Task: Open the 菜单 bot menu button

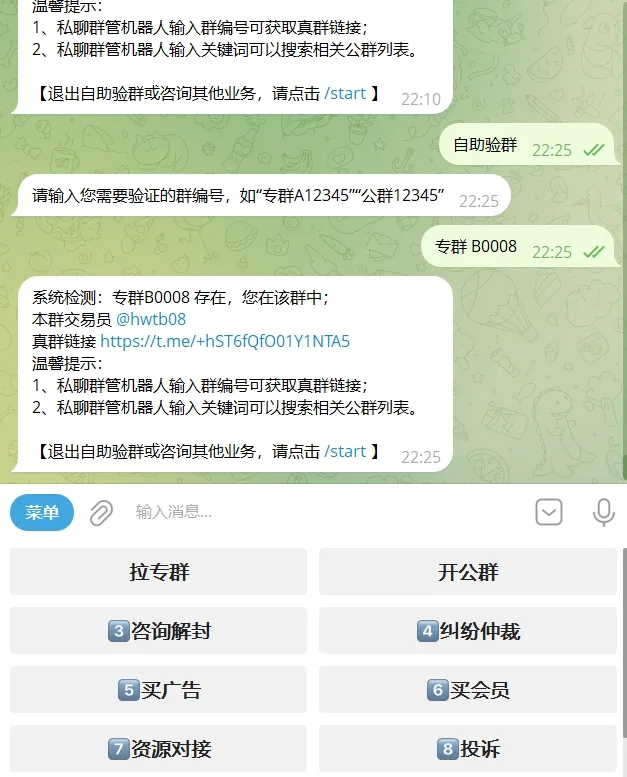Action: [x=42, y=513]
